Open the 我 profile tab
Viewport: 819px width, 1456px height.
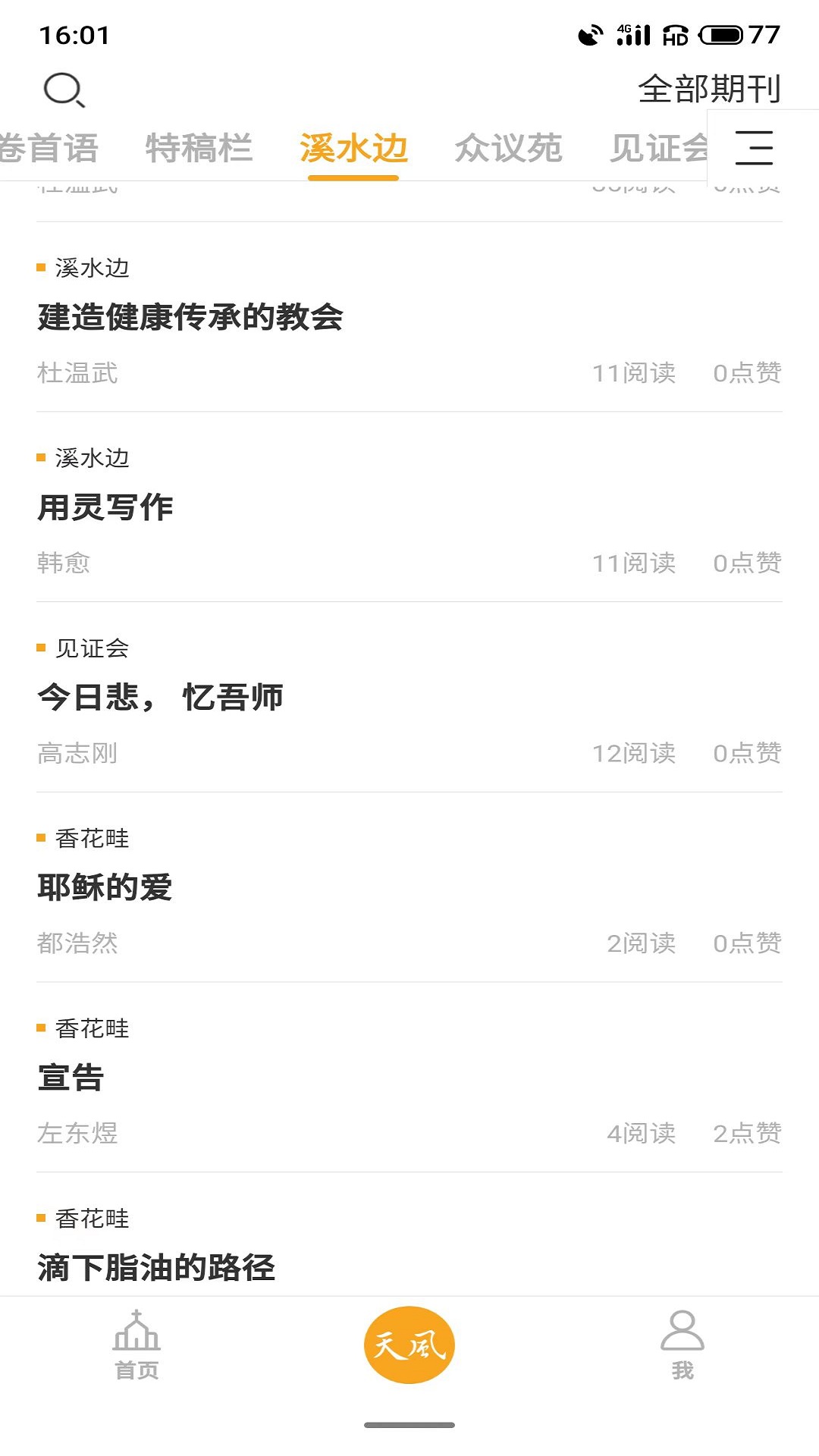(x=682, y=1345)
